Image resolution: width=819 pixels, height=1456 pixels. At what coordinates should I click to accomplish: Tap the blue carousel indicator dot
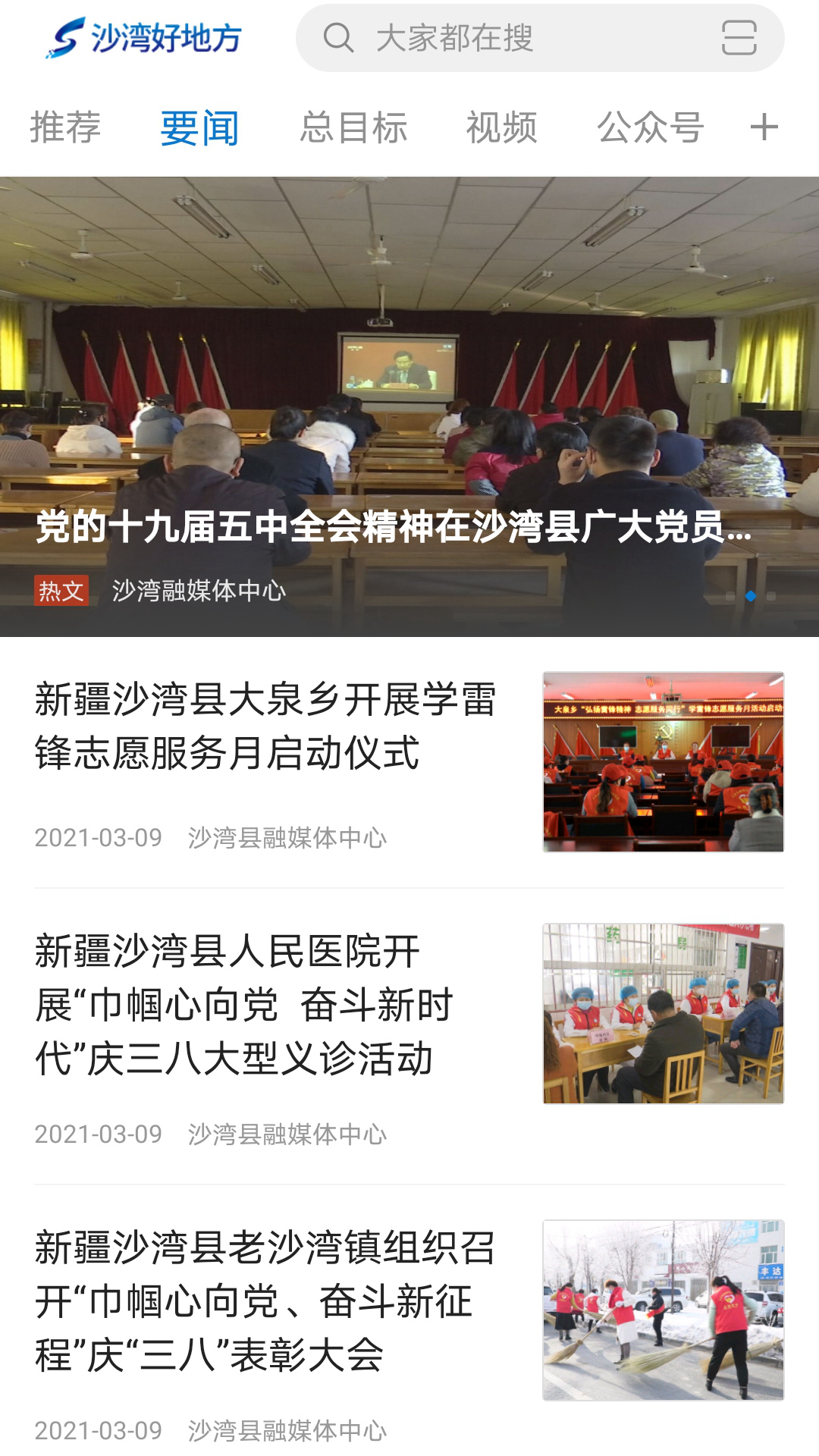[750, 597]
